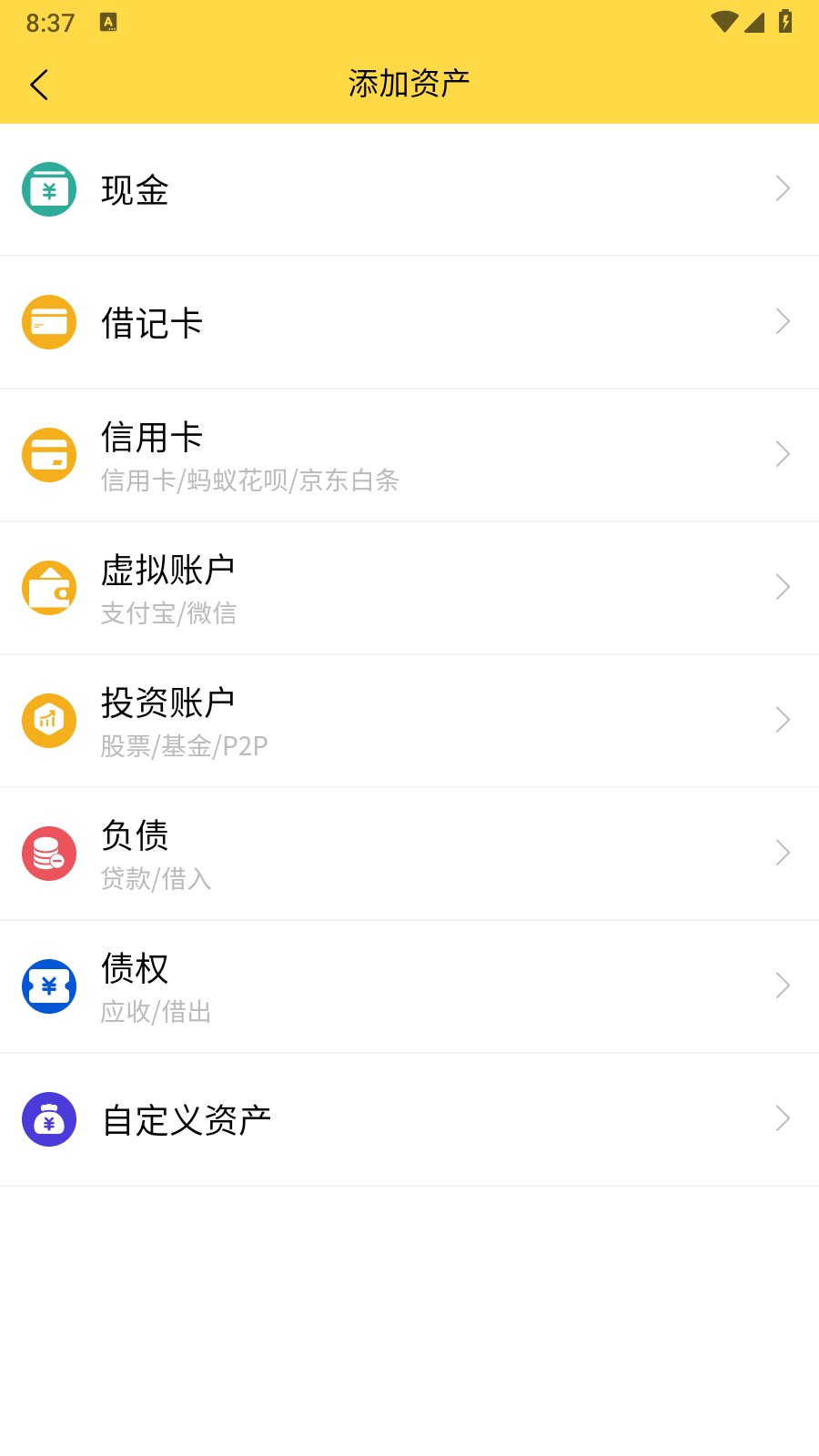Open 自定义资产 with its chevron arrow

(783, 1118)
